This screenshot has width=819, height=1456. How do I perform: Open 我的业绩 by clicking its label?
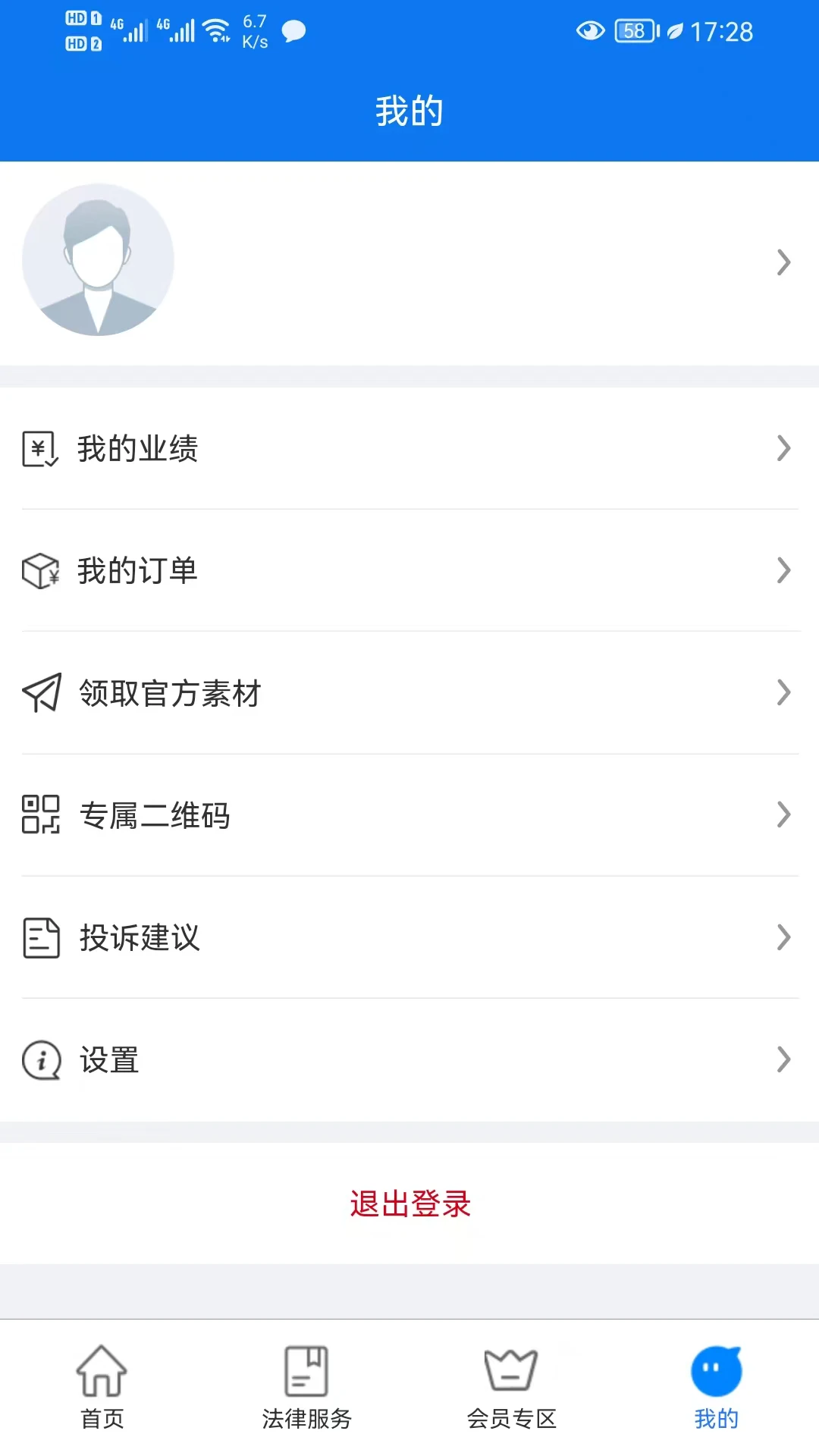(x=139, y=449)
